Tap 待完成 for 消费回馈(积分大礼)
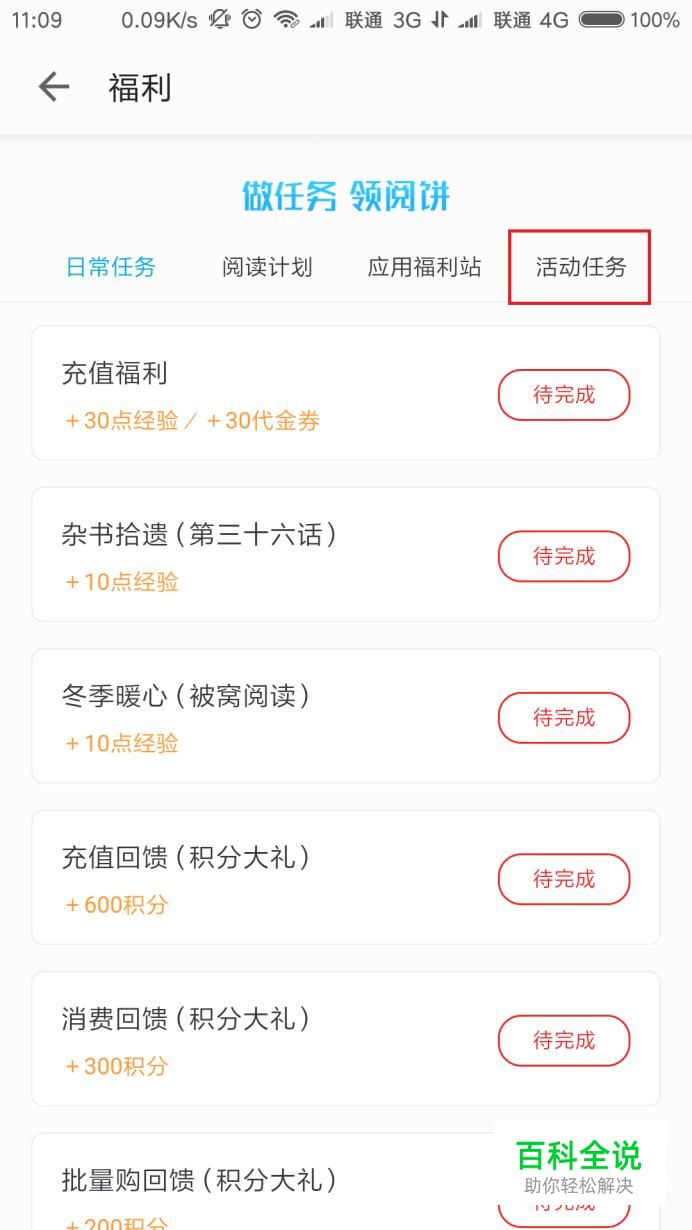 (x=564, y=1041)
